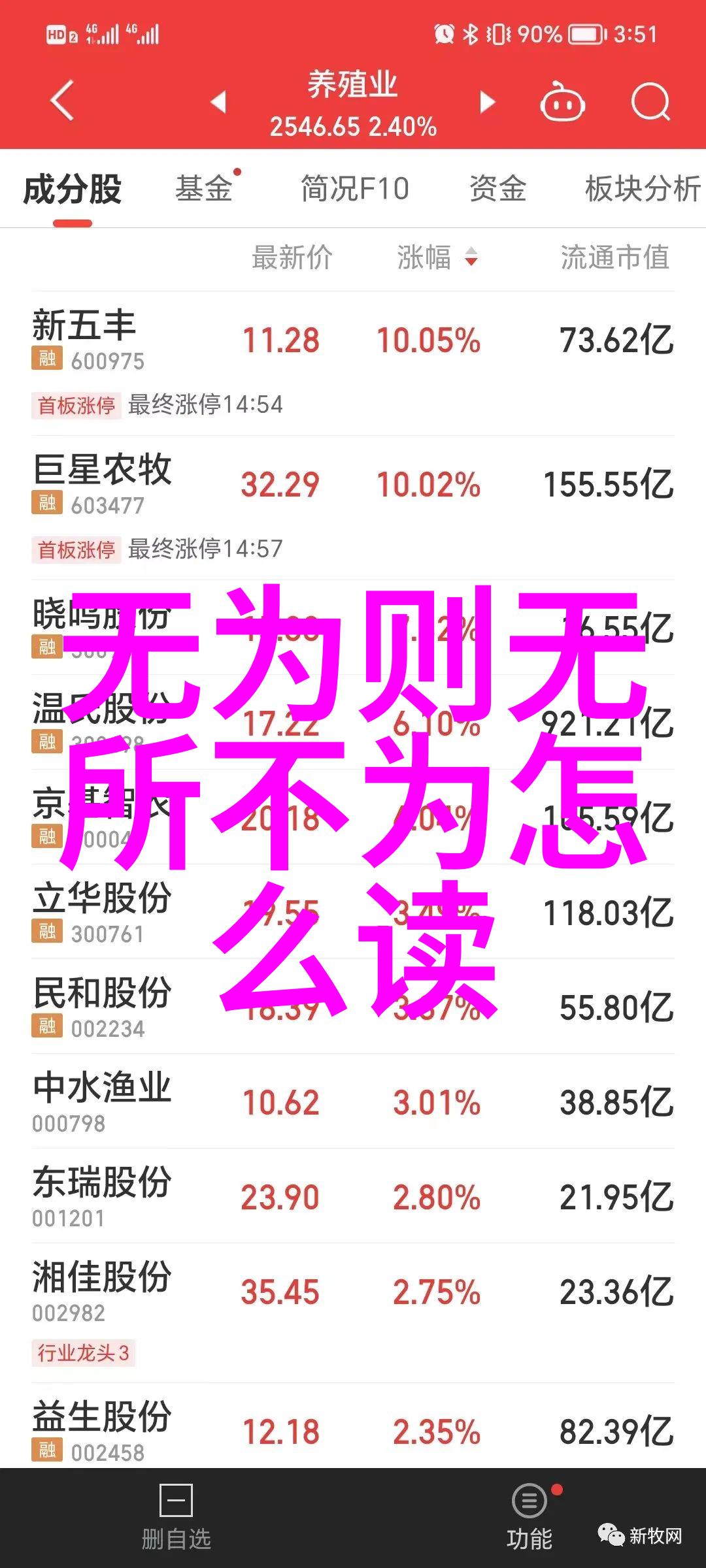The width and height of the screenshot is (706, 1568).
Task: Open stock 民和股份 002234
Action: click(x=102, y=1006)
